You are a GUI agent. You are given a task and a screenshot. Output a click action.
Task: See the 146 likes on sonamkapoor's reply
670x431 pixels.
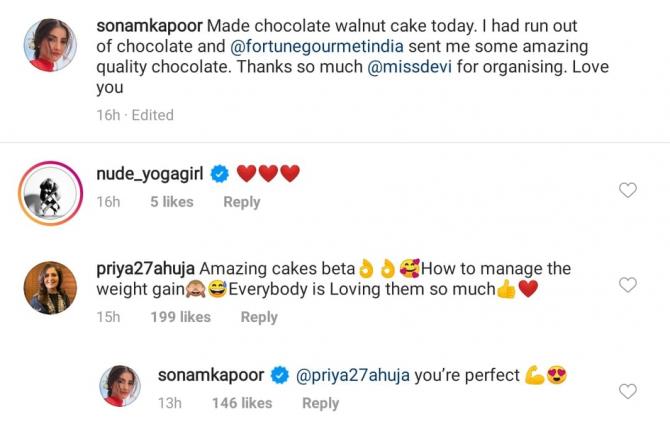point(242,403)
